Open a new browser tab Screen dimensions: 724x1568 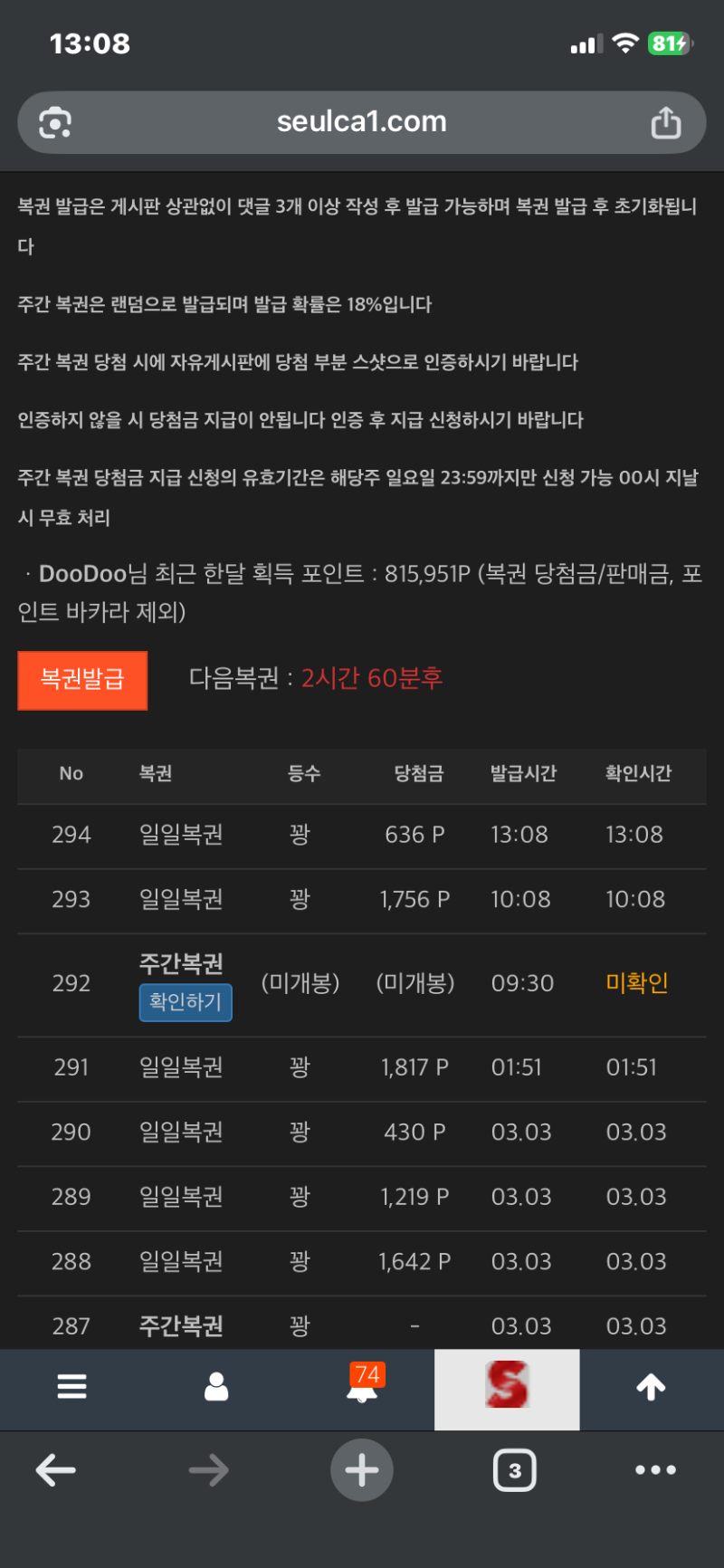tap(362, 1470)
